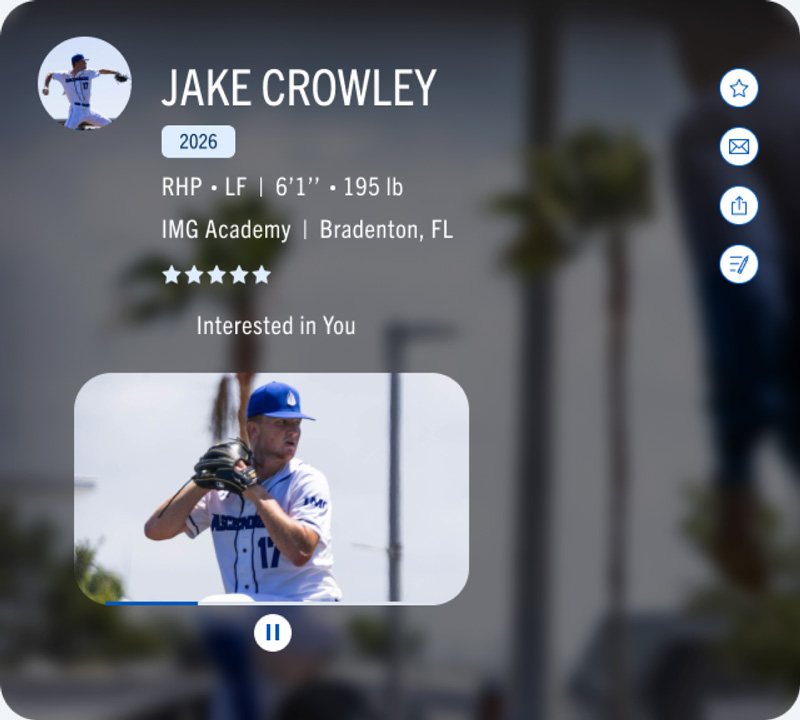Open the pitching video in full view
The image size is (800, 720).
(271, 487)
